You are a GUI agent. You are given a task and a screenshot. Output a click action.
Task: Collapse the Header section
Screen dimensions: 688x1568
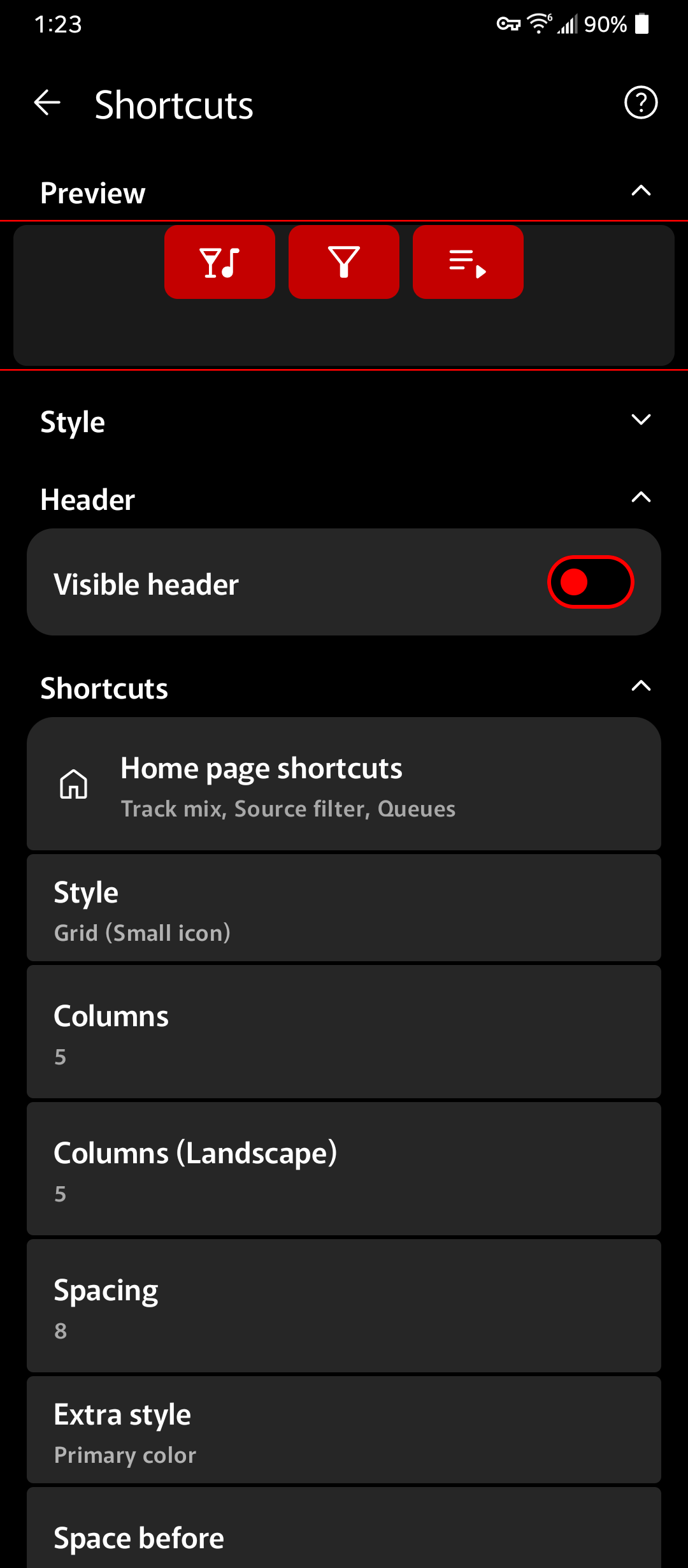pyautogui.click(x=641, y=497)
